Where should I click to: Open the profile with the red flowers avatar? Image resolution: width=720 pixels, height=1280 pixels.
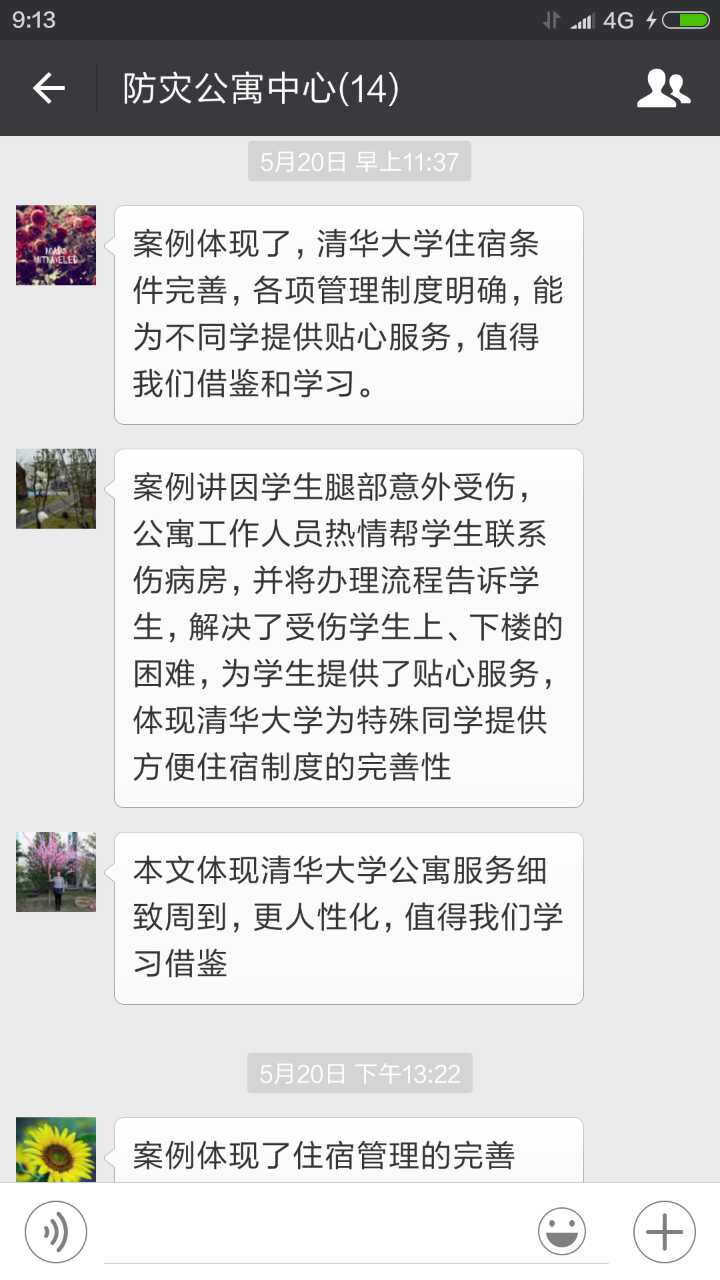pos(56,245)
